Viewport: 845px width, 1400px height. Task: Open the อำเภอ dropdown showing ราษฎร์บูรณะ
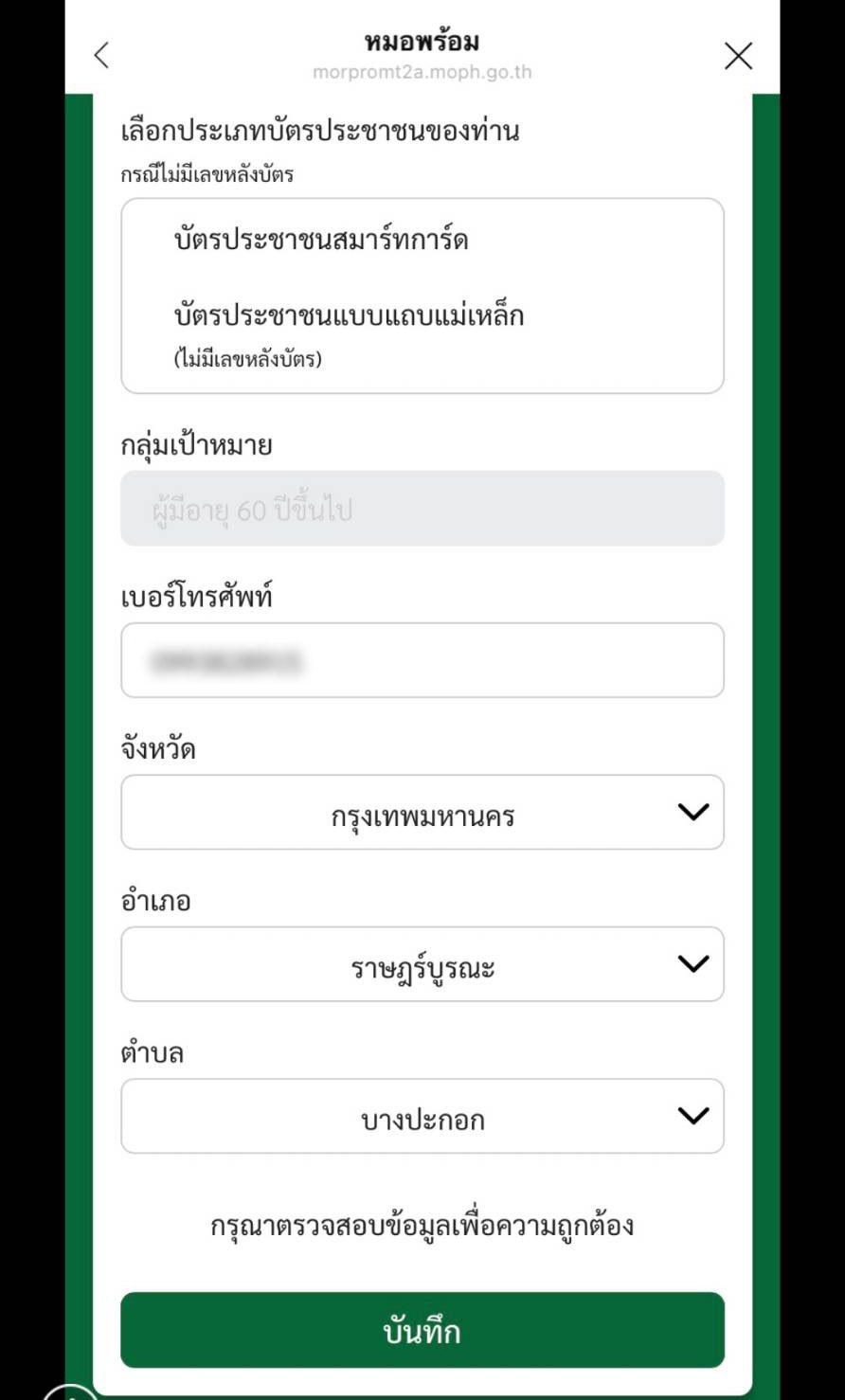point(422,964)
